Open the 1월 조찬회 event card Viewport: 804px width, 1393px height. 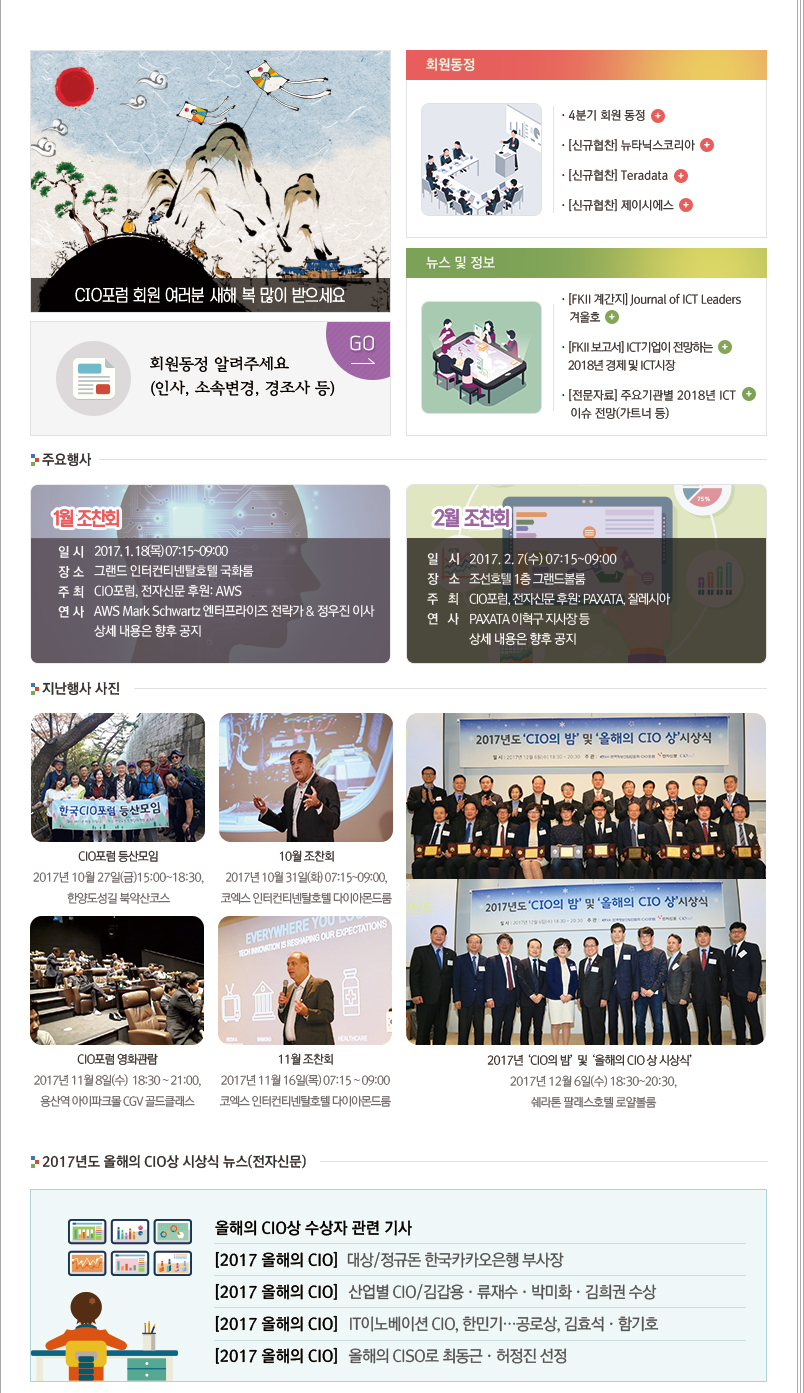coord(210,574)
